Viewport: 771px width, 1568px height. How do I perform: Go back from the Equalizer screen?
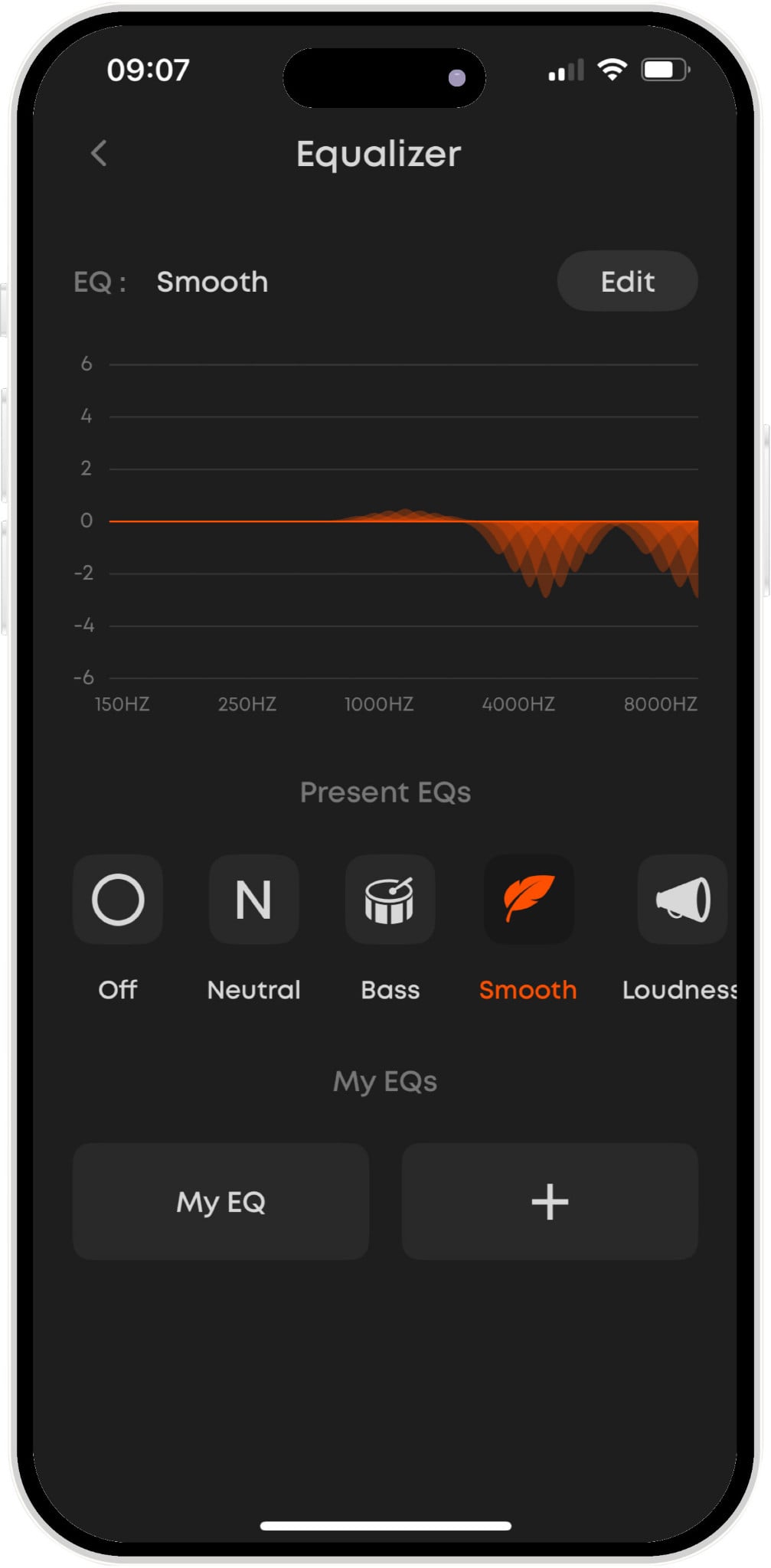[99, 153]
